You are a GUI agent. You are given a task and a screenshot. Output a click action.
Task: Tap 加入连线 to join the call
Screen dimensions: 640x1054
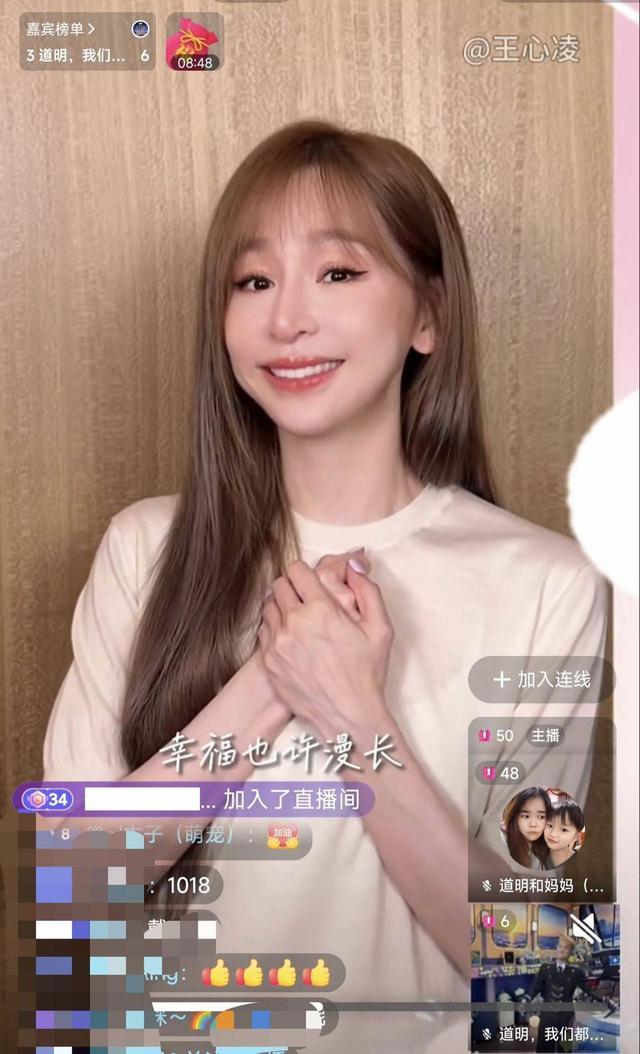pyautogui.click(x=541, y=680)
